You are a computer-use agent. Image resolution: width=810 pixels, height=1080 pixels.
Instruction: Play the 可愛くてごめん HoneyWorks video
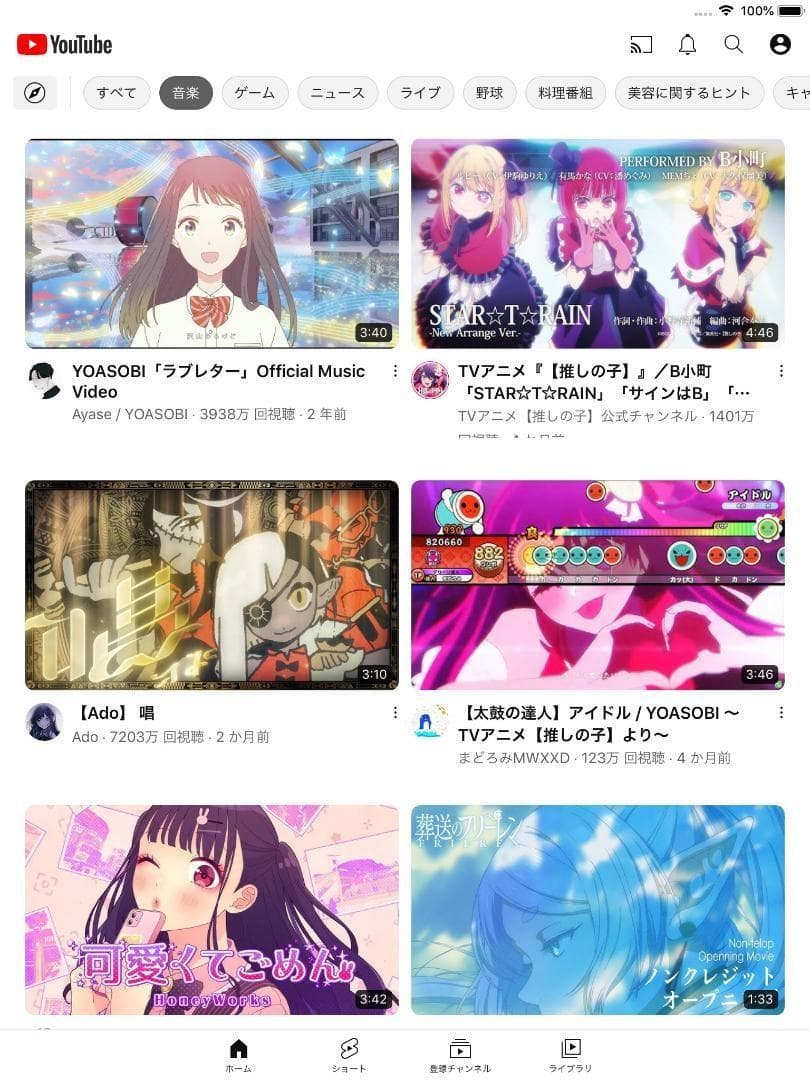[212, 909]
